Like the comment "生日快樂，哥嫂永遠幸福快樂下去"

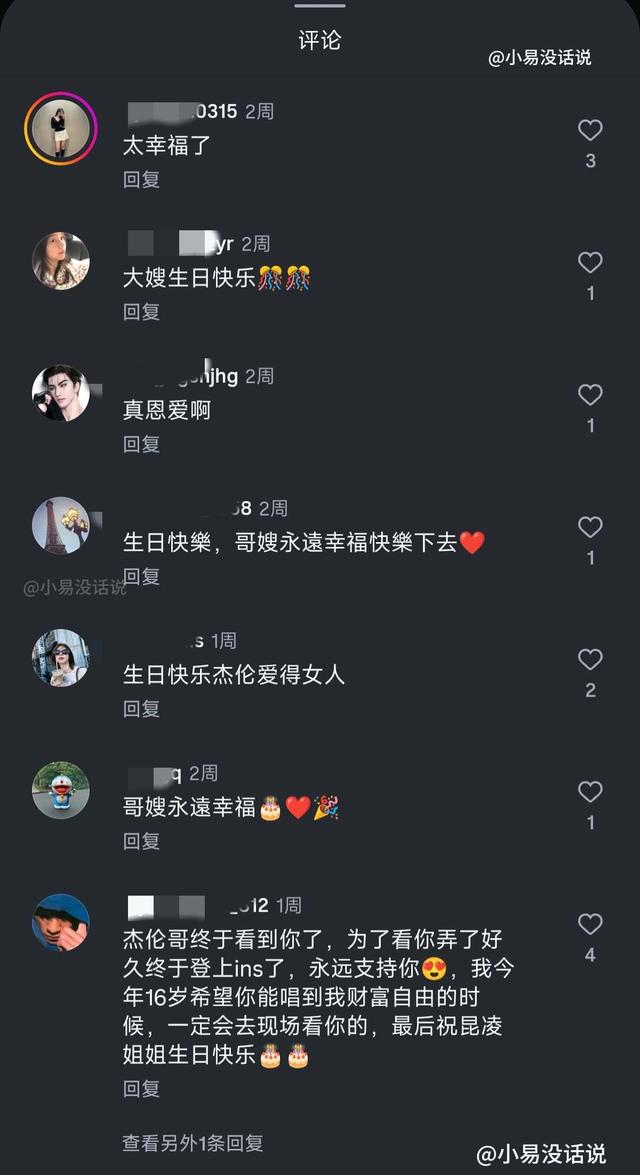coord(590,527)
